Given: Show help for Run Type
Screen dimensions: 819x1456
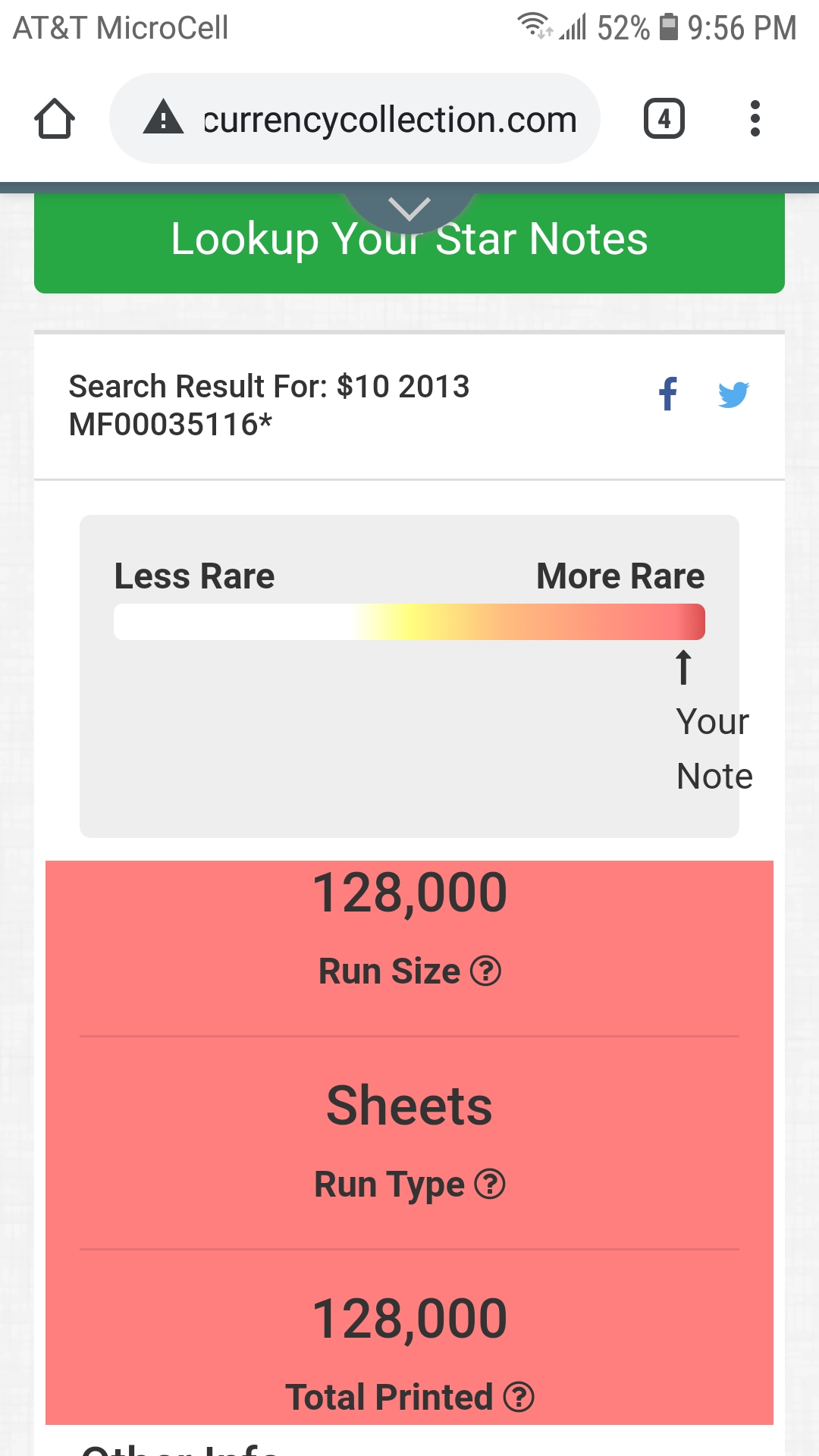Looking at the screenshot, I should click(x=490, y=1184).
